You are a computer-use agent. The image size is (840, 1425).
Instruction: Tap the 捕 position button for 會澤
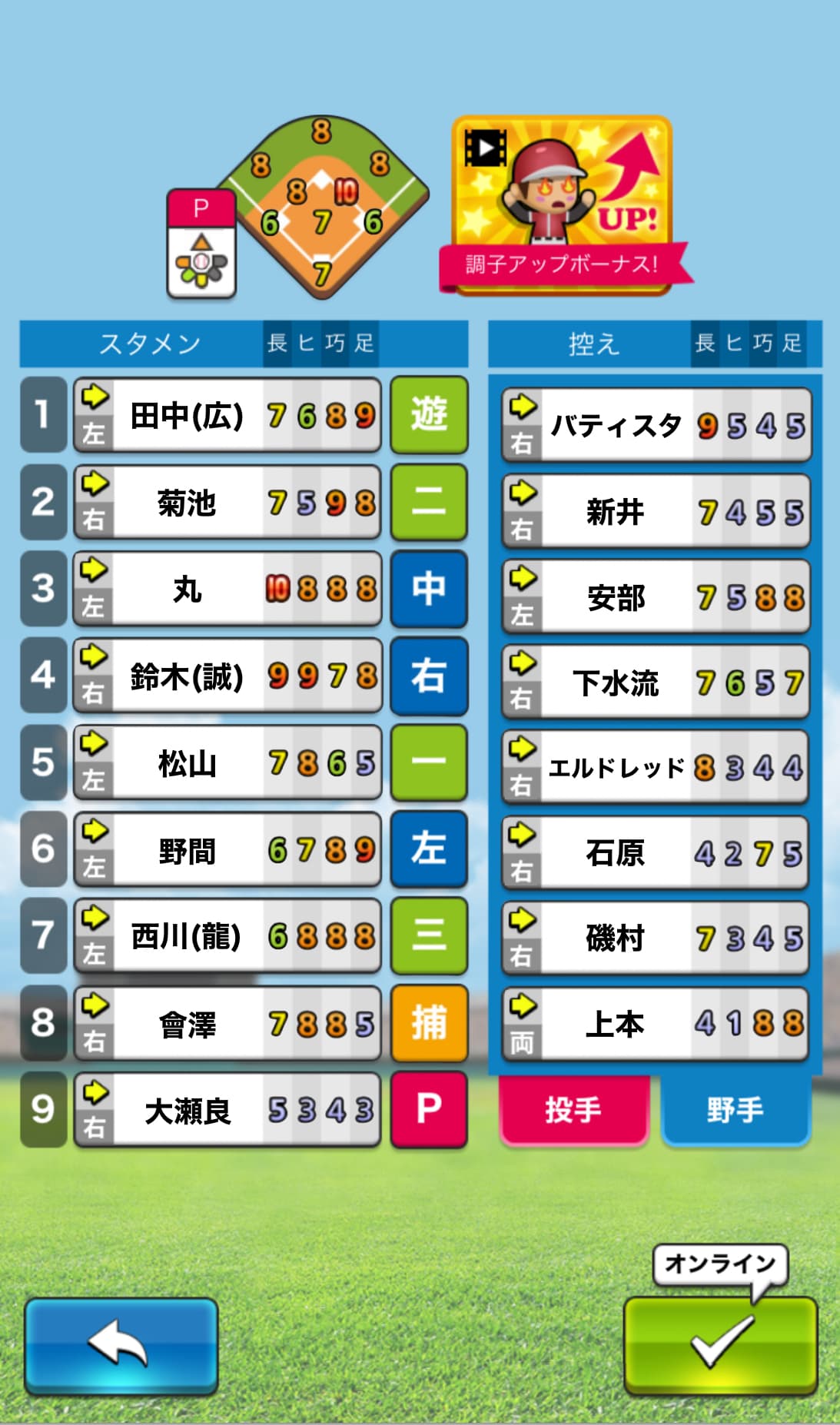429,1023
